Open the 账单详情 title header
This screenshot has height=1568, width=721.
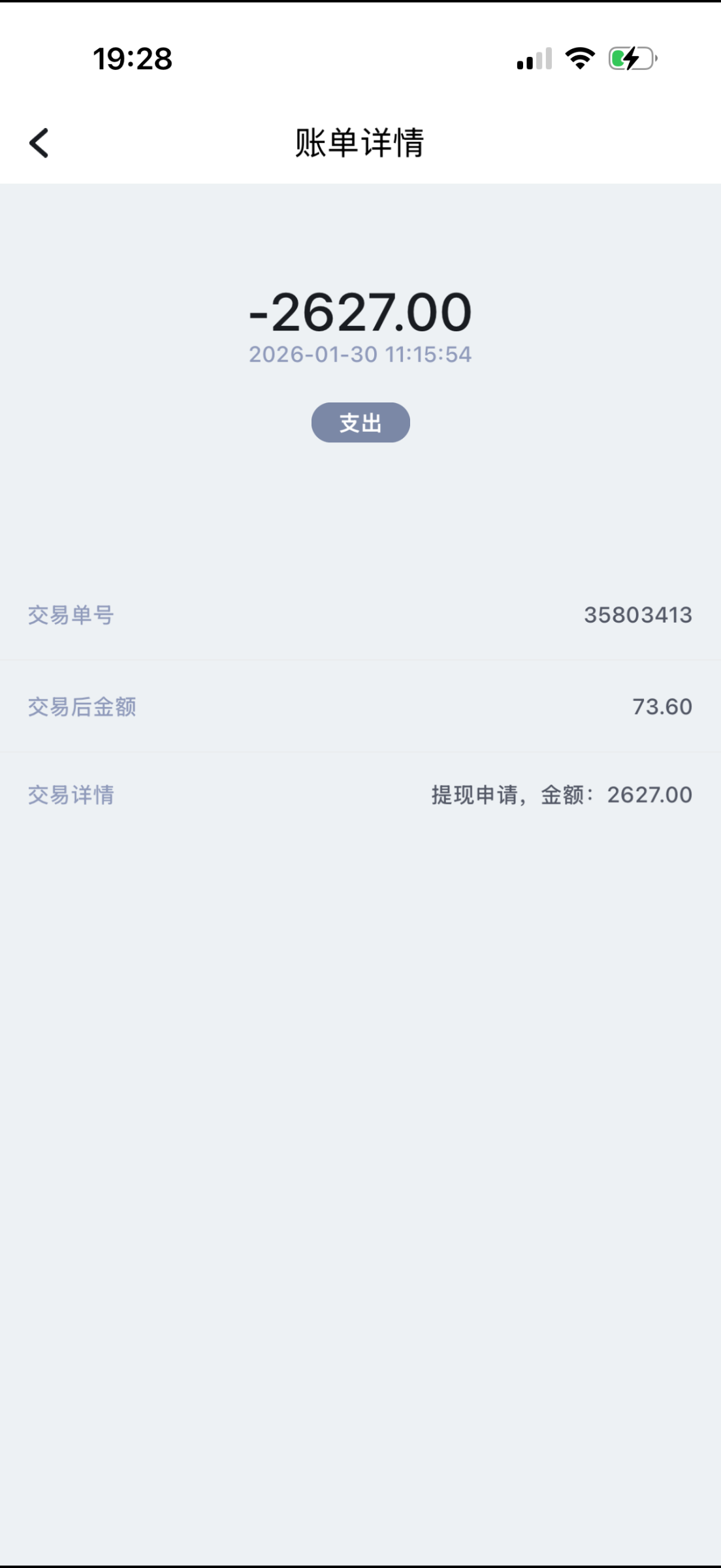(x=360, y=142)
